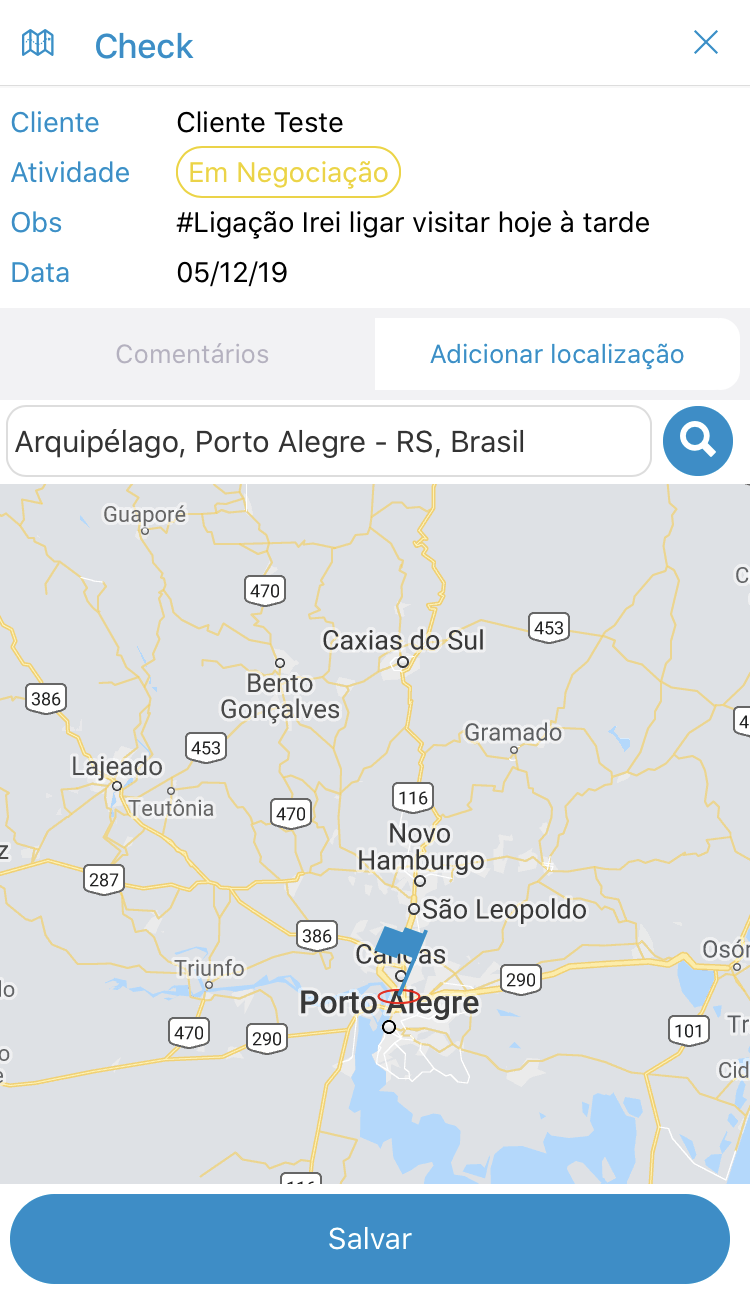Tap the date 05/12/19 entry
750x1292 pixels.
pyautogui.click(x=231, y=271)
